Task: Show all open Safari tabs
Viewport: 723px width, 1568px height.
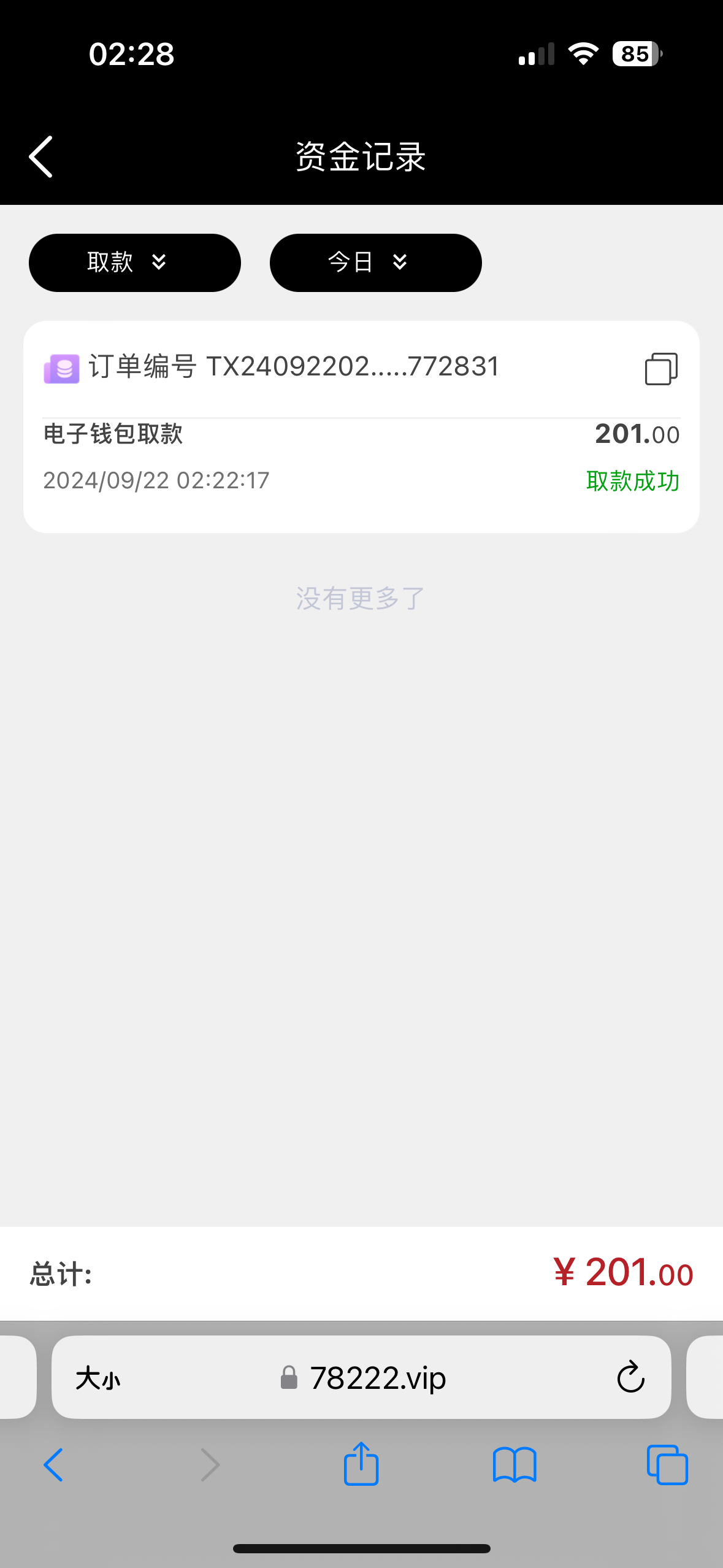Action: pyautogui.click(x=667, y=1465)
